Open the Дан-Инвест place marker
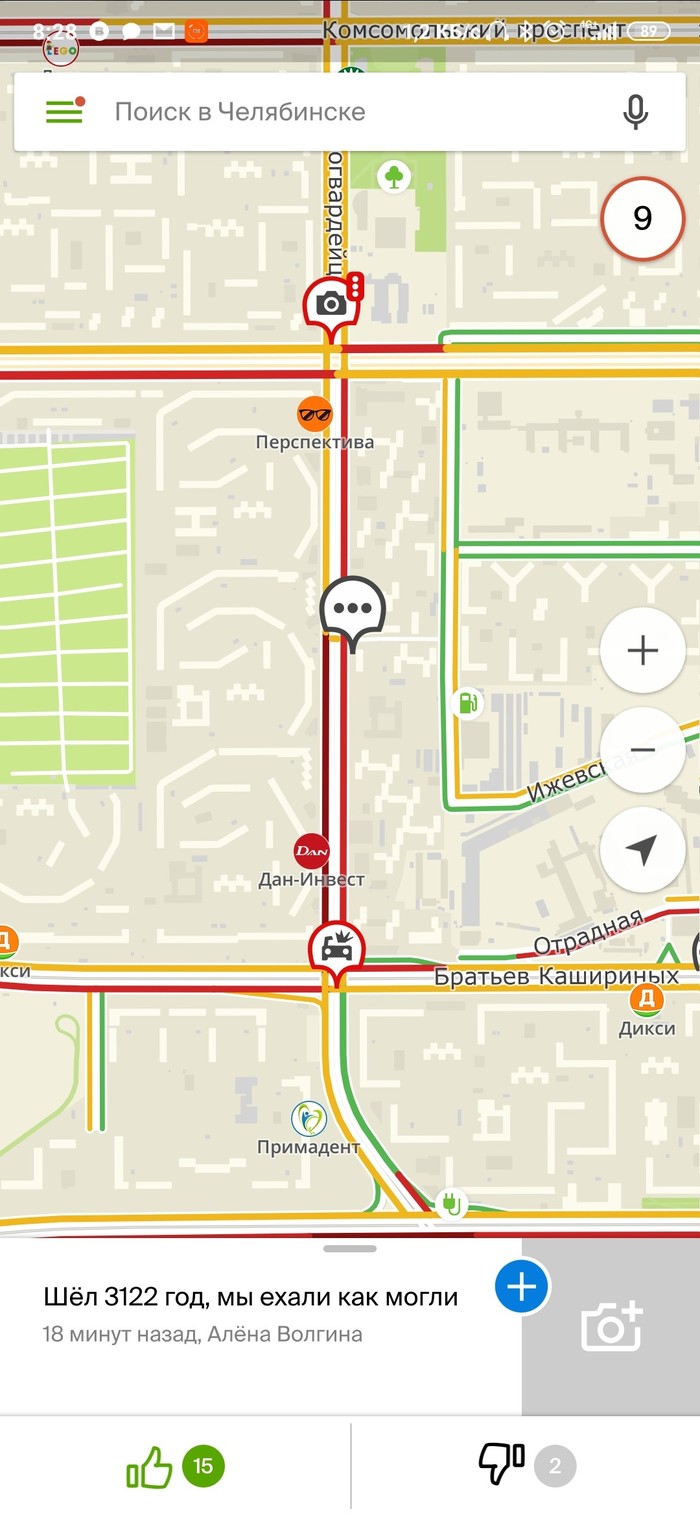The height and width of the screenshot is (1516, 700). [x=311, y=851]
